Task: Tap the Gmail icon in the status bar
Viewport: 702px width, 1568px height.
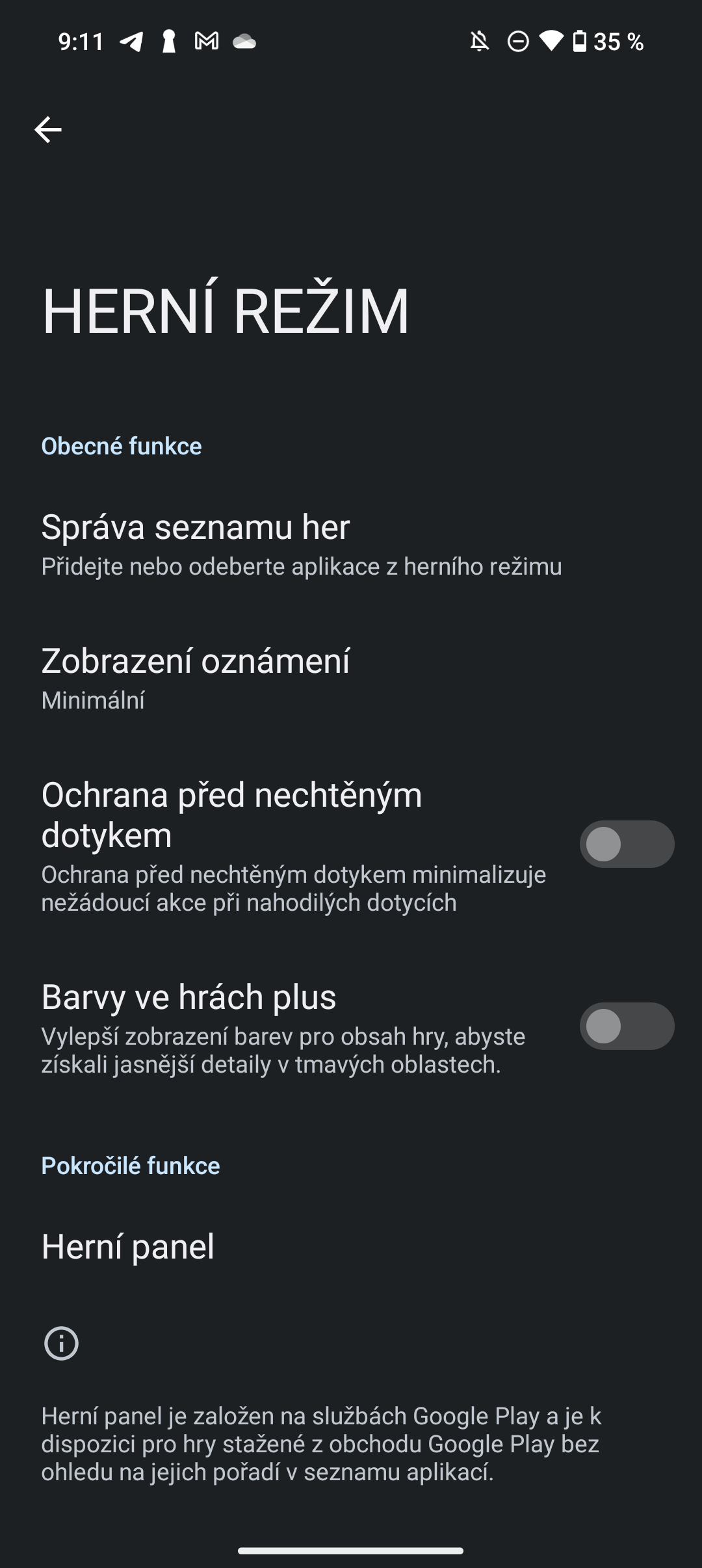Action: [x=207, y=41]
